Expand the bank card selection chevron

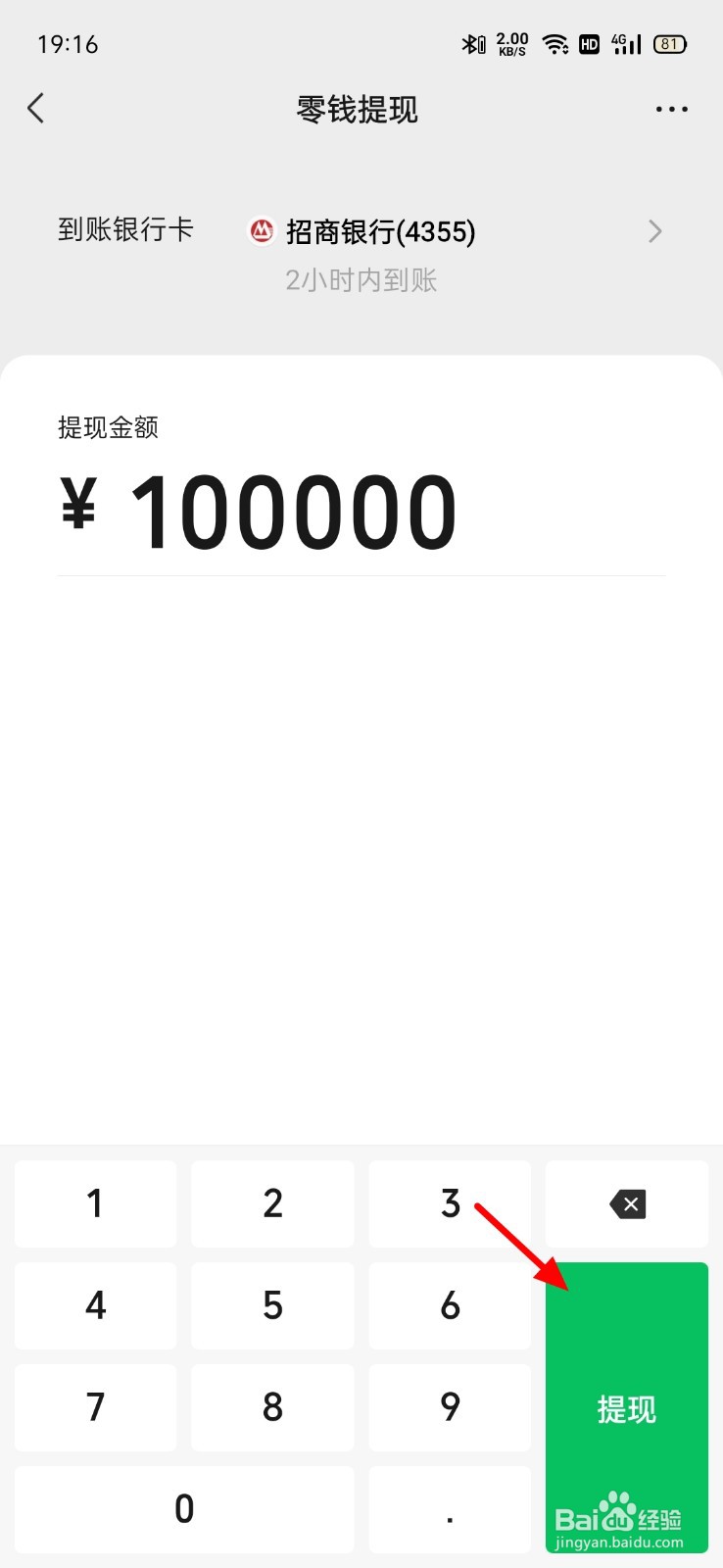coord(654,231)
